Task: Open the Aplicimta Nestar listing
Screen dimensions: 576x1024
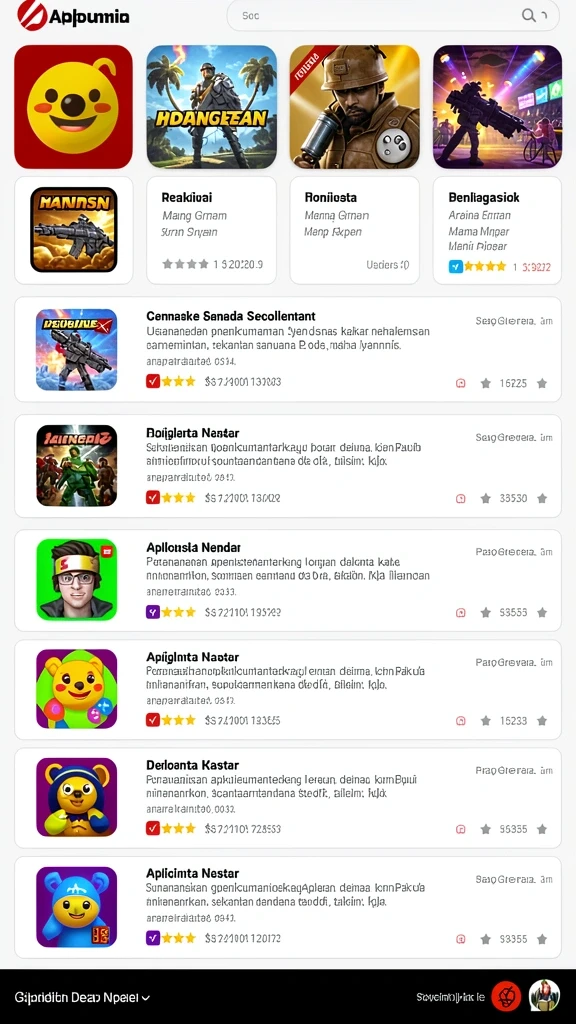Action: tap(288, 907)
